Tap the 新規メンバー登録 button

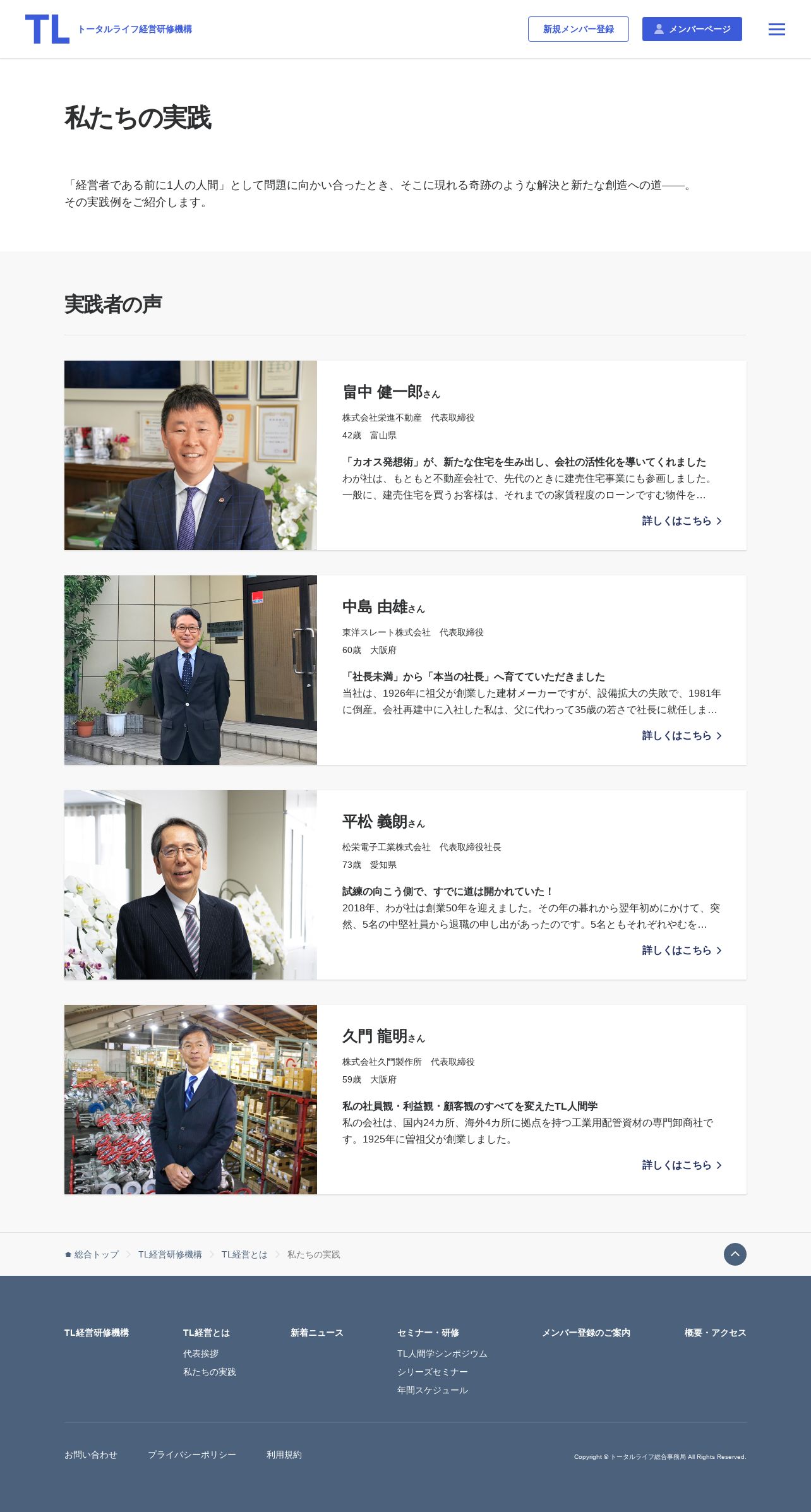[x=578, y=29]
